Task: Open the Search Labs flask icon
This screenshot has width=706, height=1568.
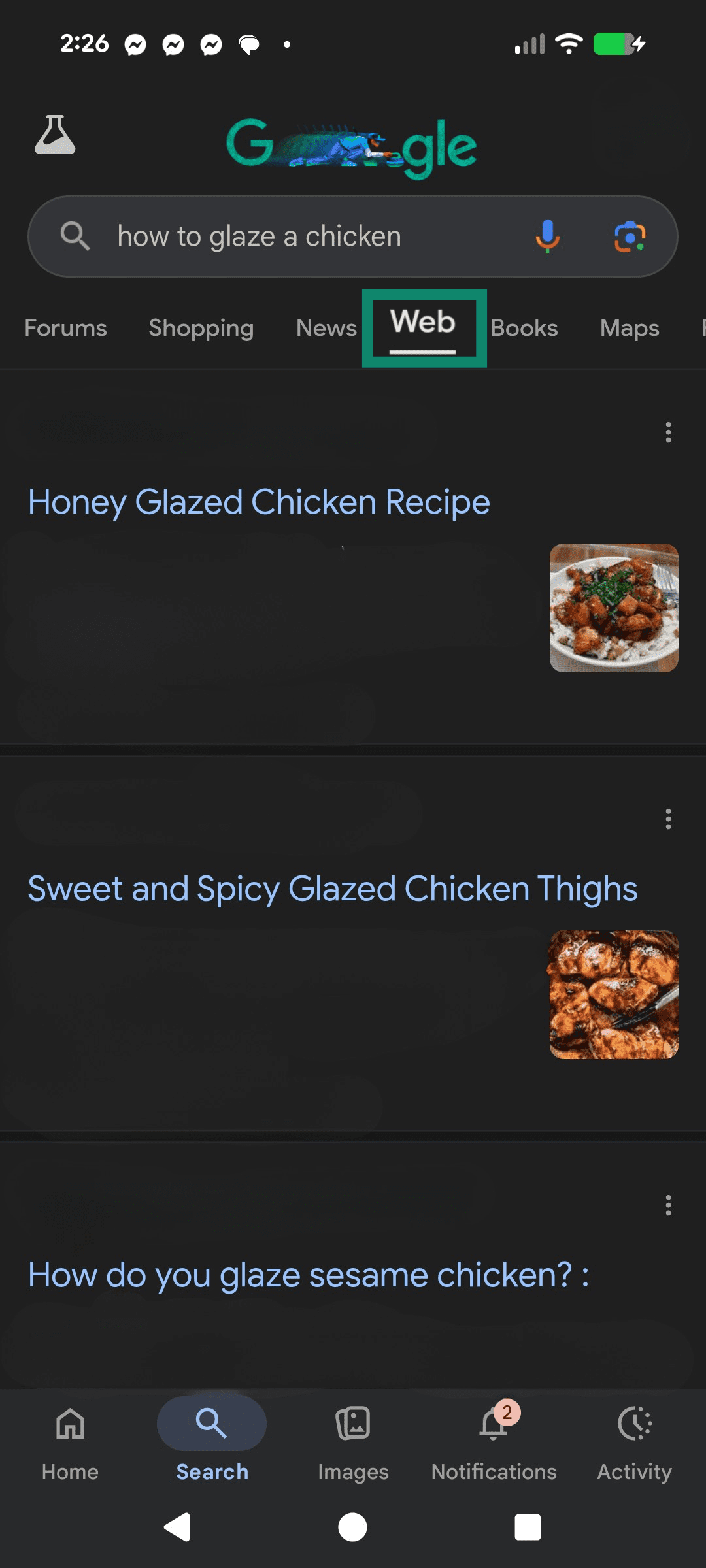Action: 55,135
